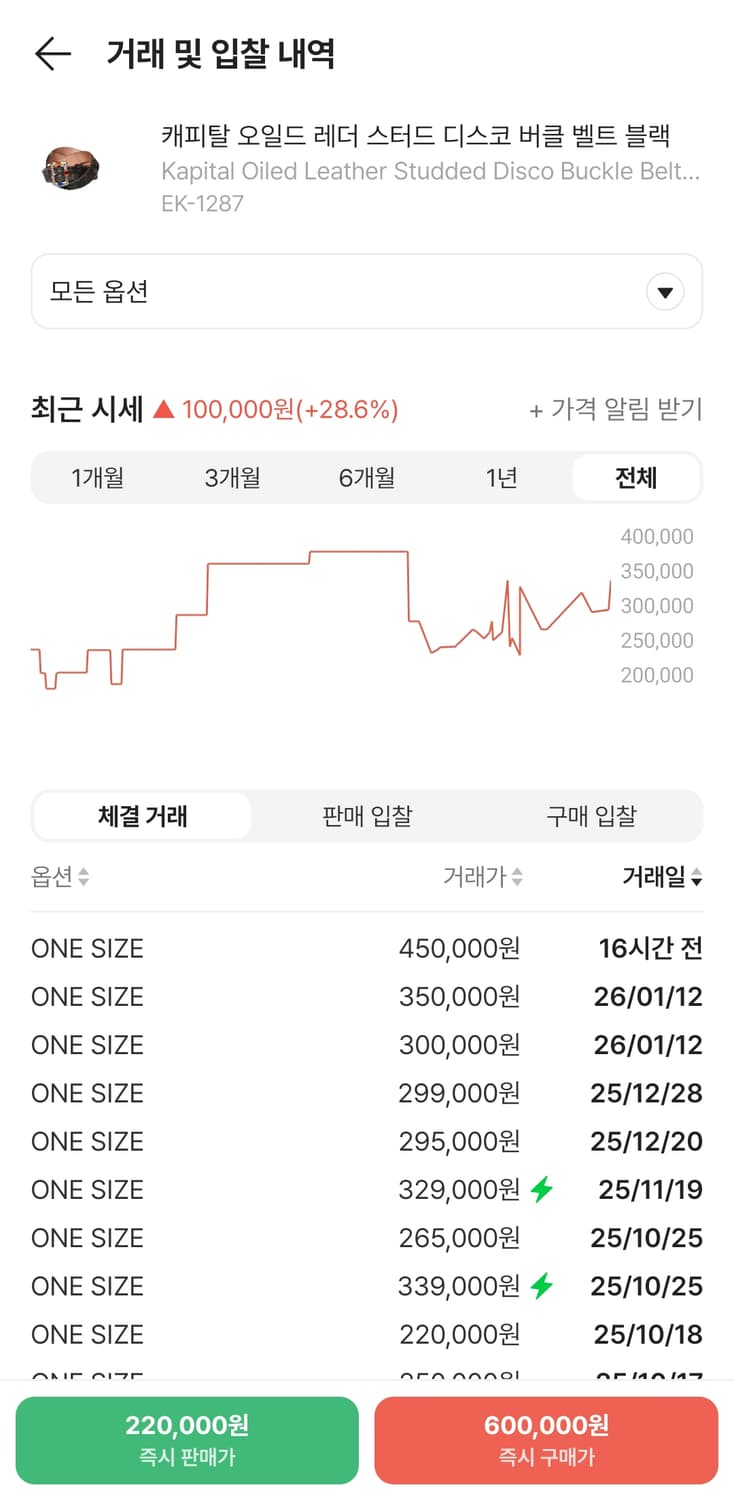View the 1년 price history
Viewport: 734px width, 1500px height.
501,477
